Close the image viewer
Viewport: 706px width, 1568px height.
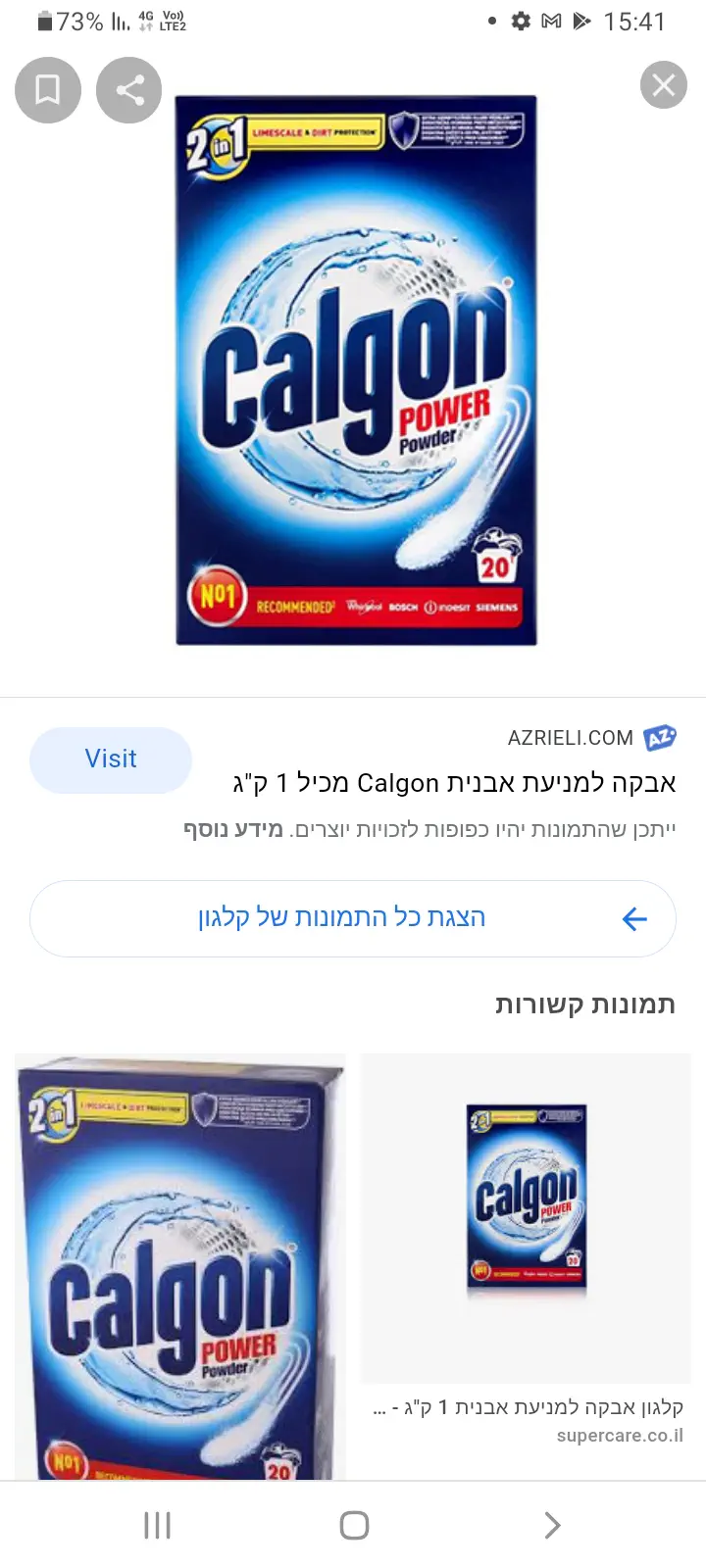[664, 85]
